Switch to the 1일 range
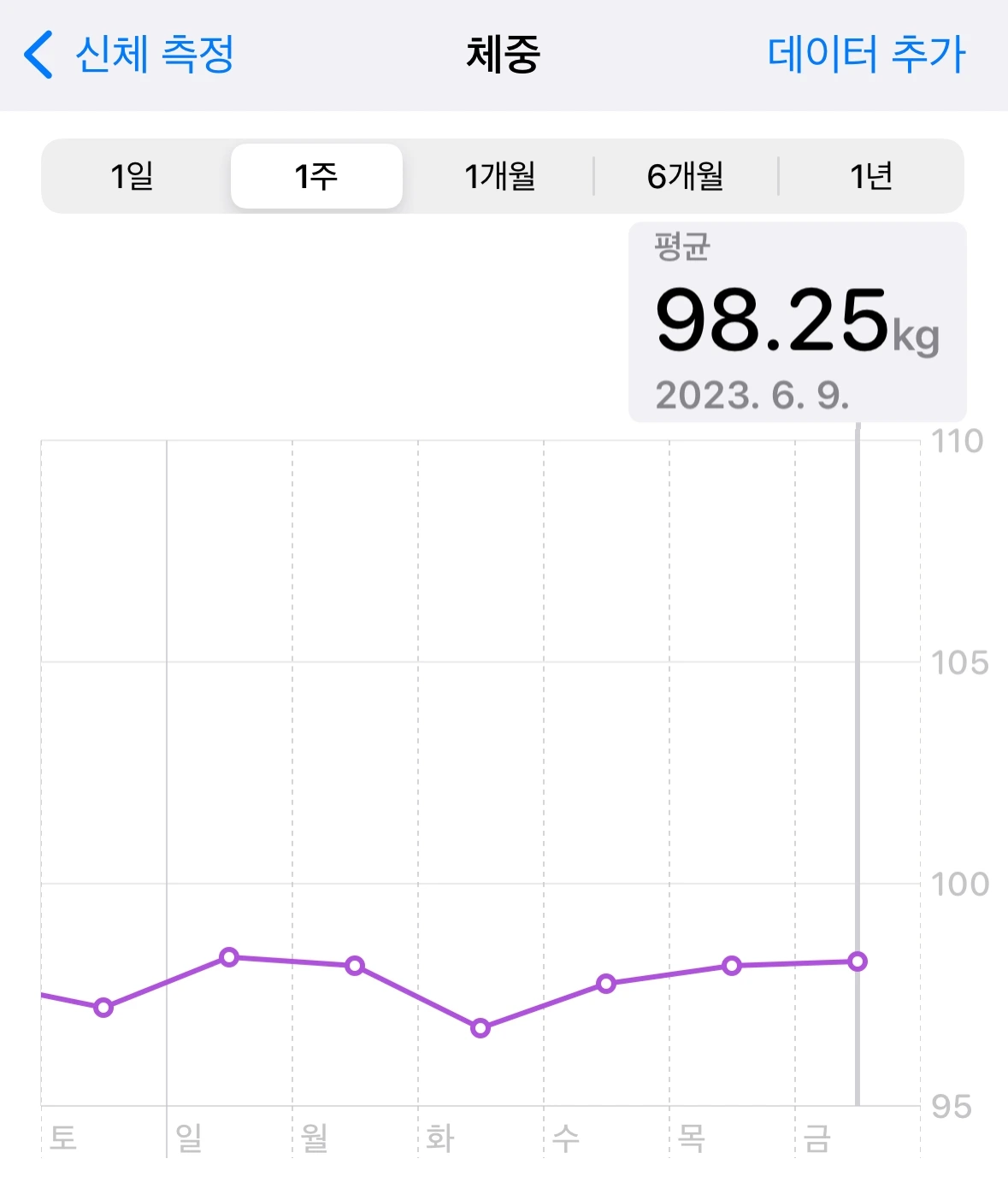This screenshot has height=1188, width=1008. [133, 176]
